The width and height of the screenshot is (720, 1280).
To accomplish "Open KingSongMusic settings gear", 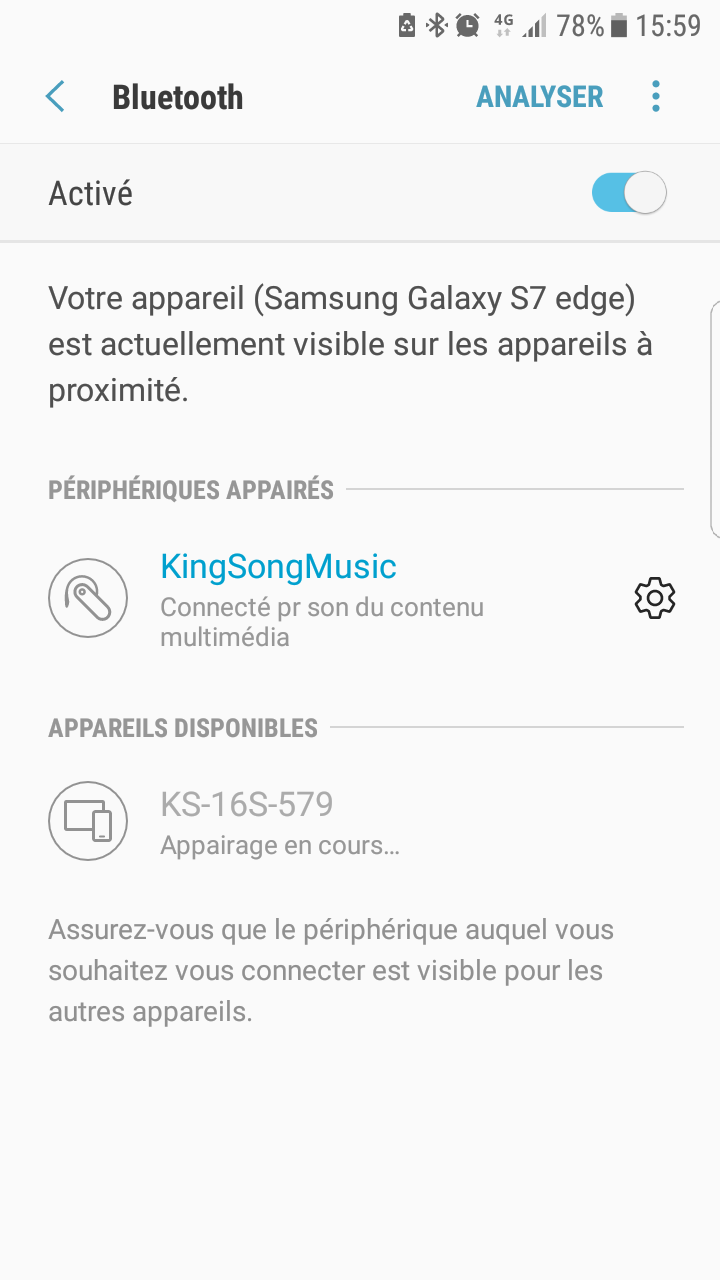I will tap(655, 598).
